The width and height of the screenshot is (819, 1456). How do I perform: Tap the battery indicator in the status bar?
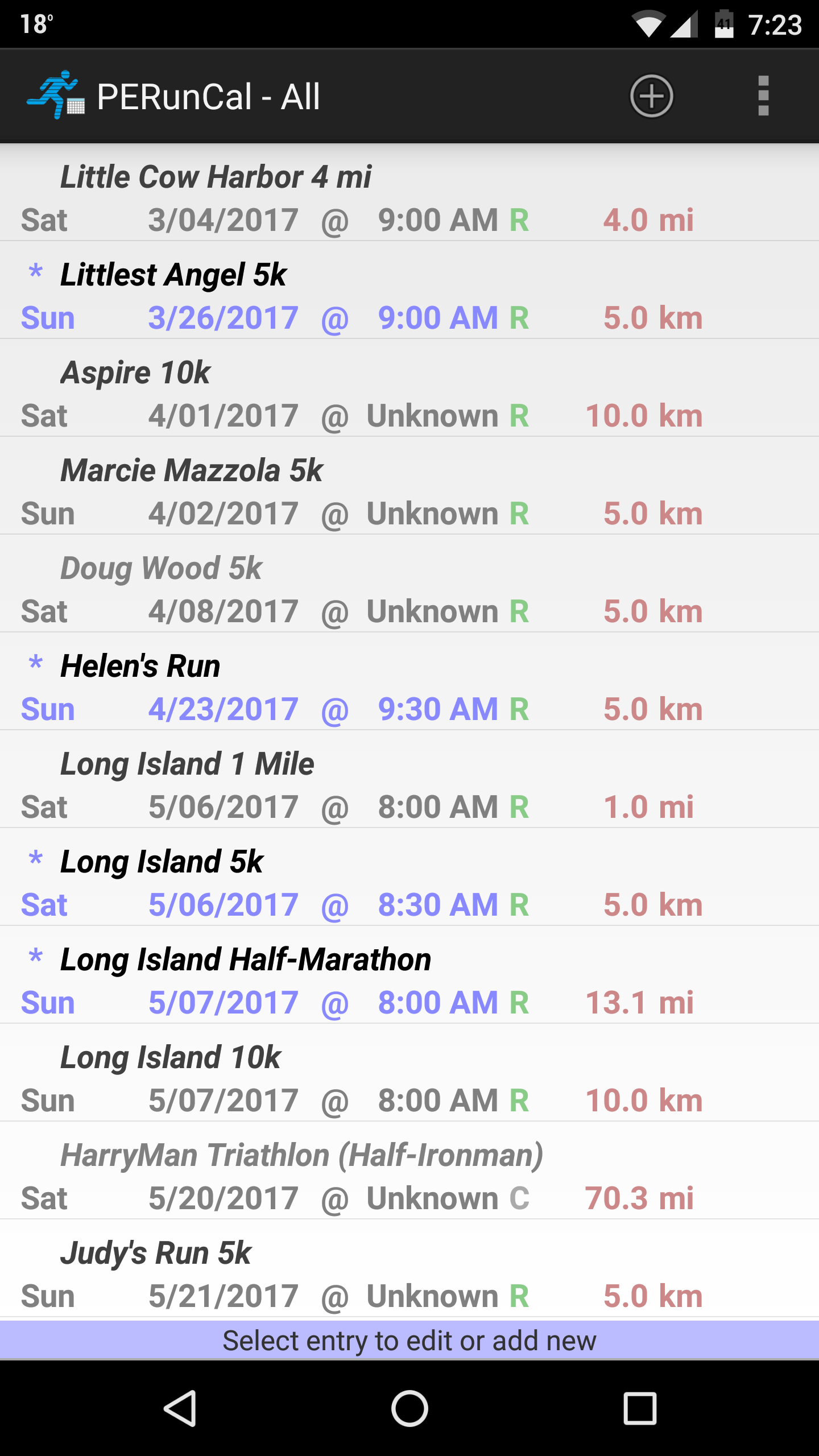(723, 23)
